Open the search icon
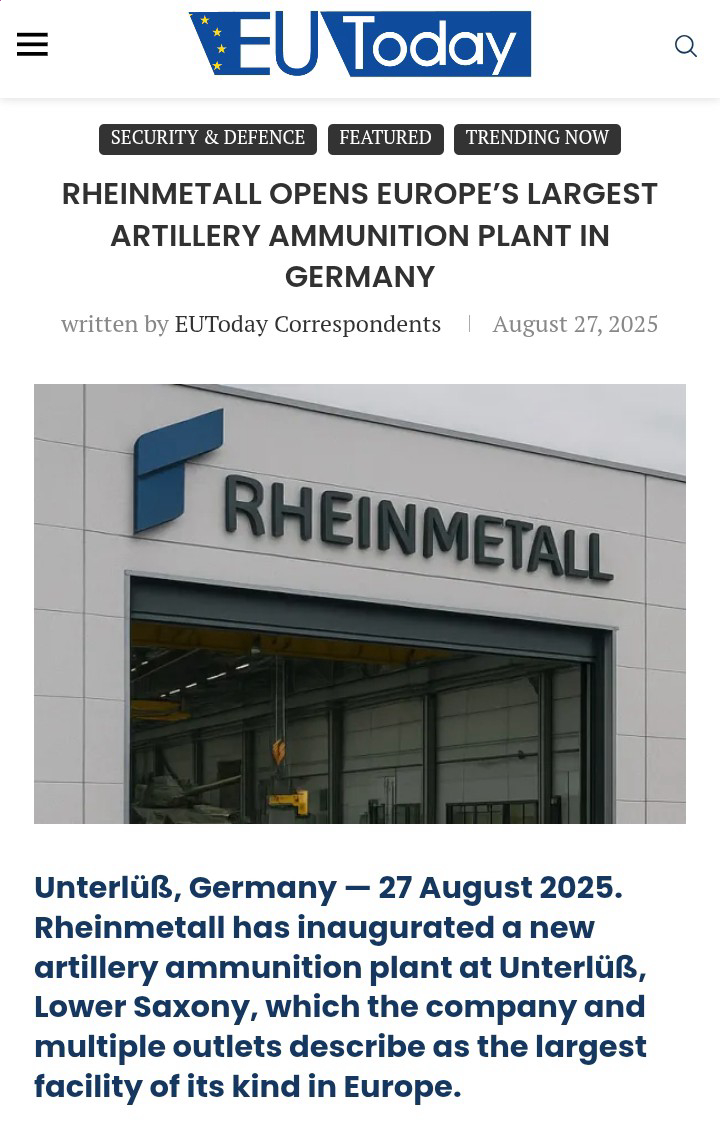720x1124 pixels. (685, 46)
